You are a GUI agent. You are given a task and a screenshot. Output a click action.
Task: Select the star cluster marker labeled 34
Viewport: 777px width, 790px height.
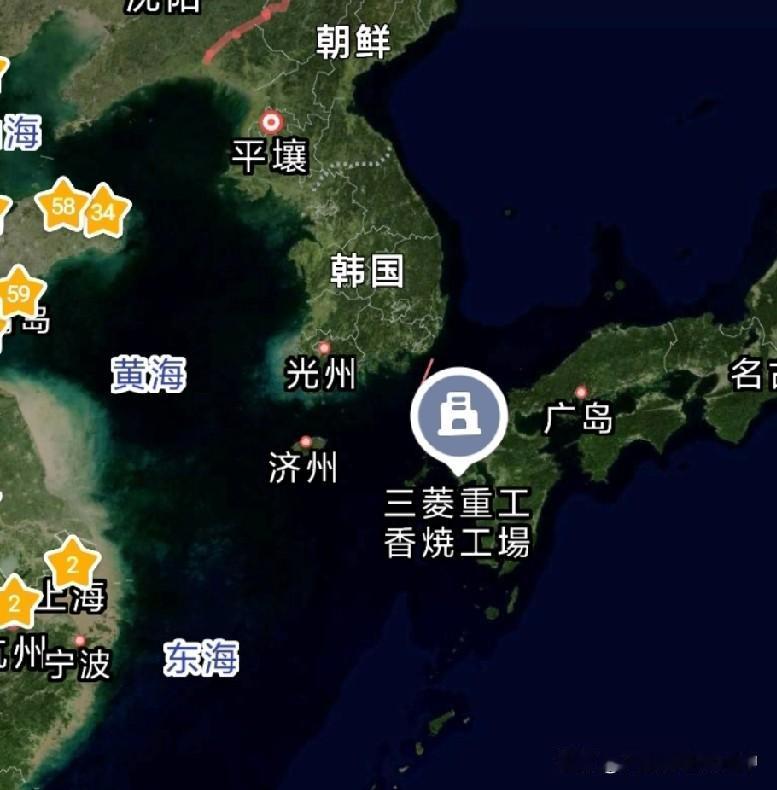click(x=104, y=211)
